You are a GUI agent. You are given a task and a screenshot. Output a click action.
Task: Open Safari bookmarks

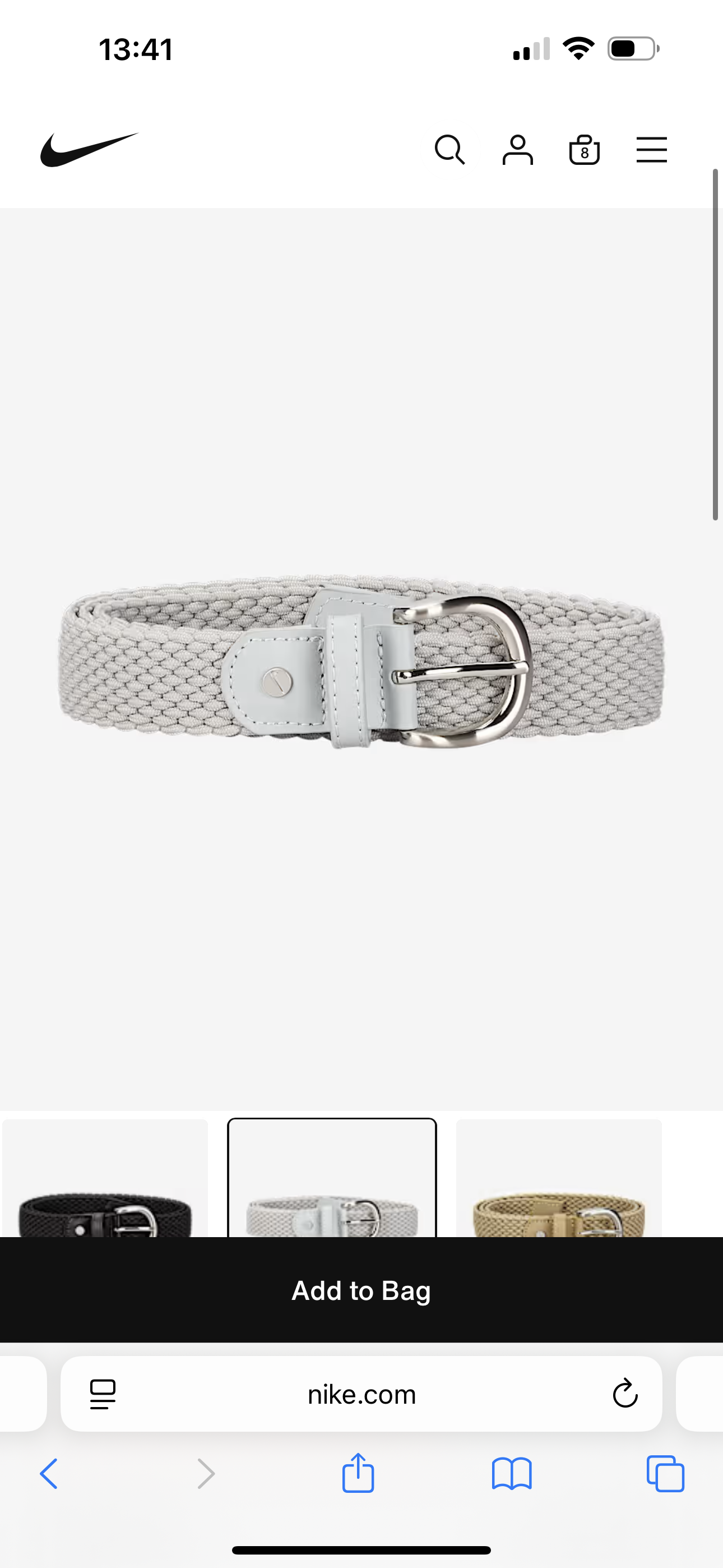(512, 1474)
